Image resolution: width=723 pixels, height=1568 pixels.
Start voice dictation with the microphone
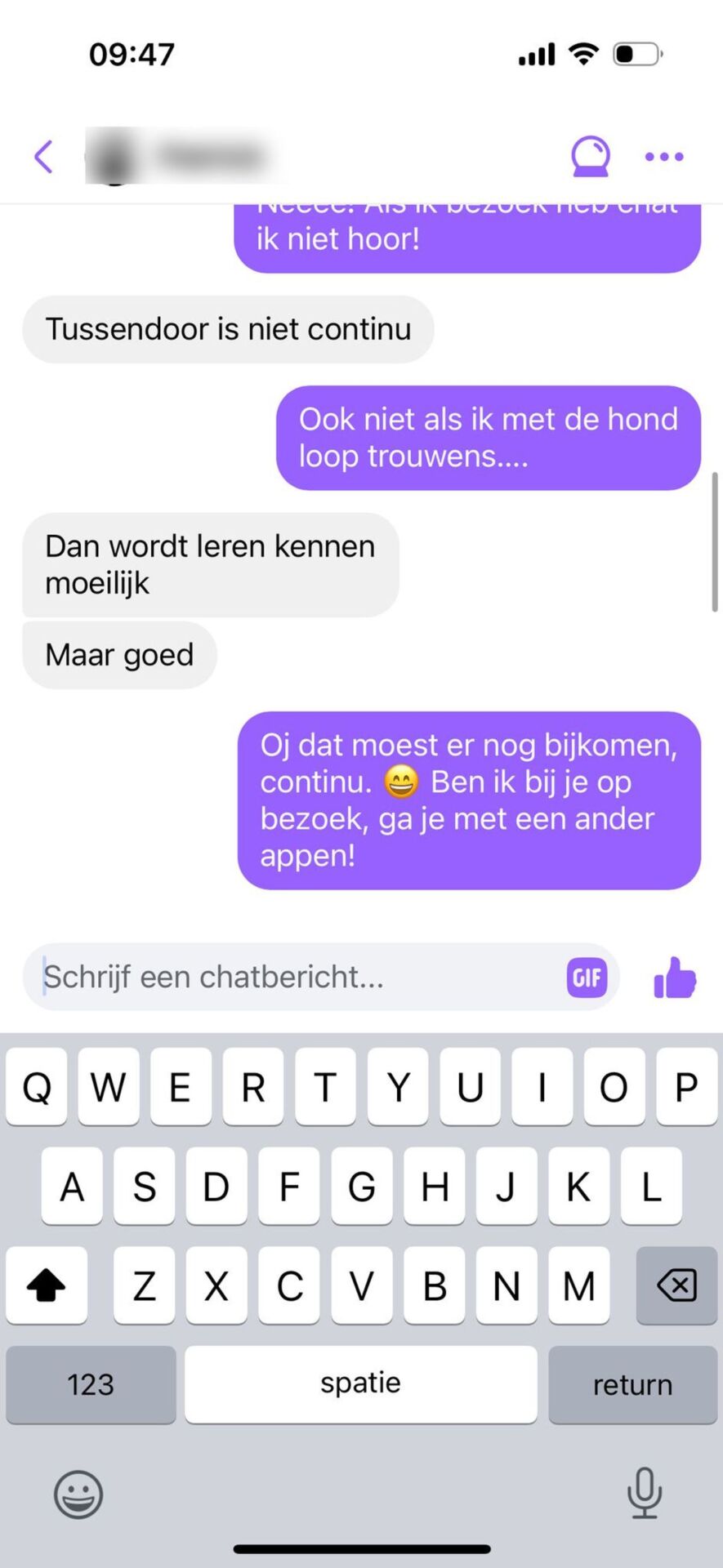tap(644, 1493)
